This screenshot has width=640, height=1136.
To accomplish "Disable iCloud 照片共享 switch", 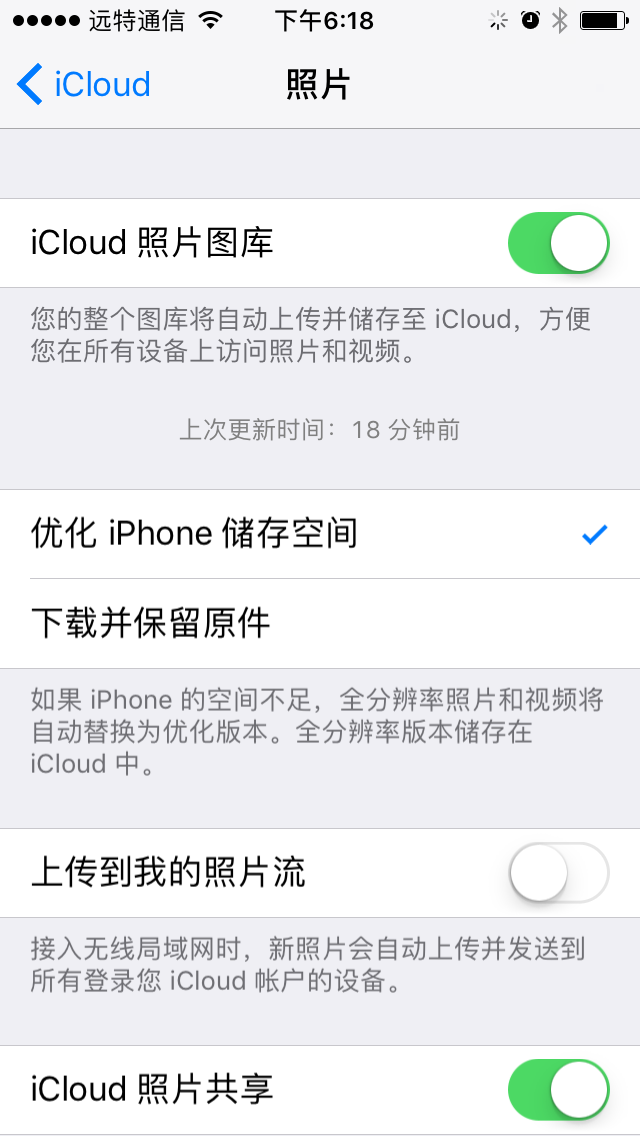I will [558, 1089].
